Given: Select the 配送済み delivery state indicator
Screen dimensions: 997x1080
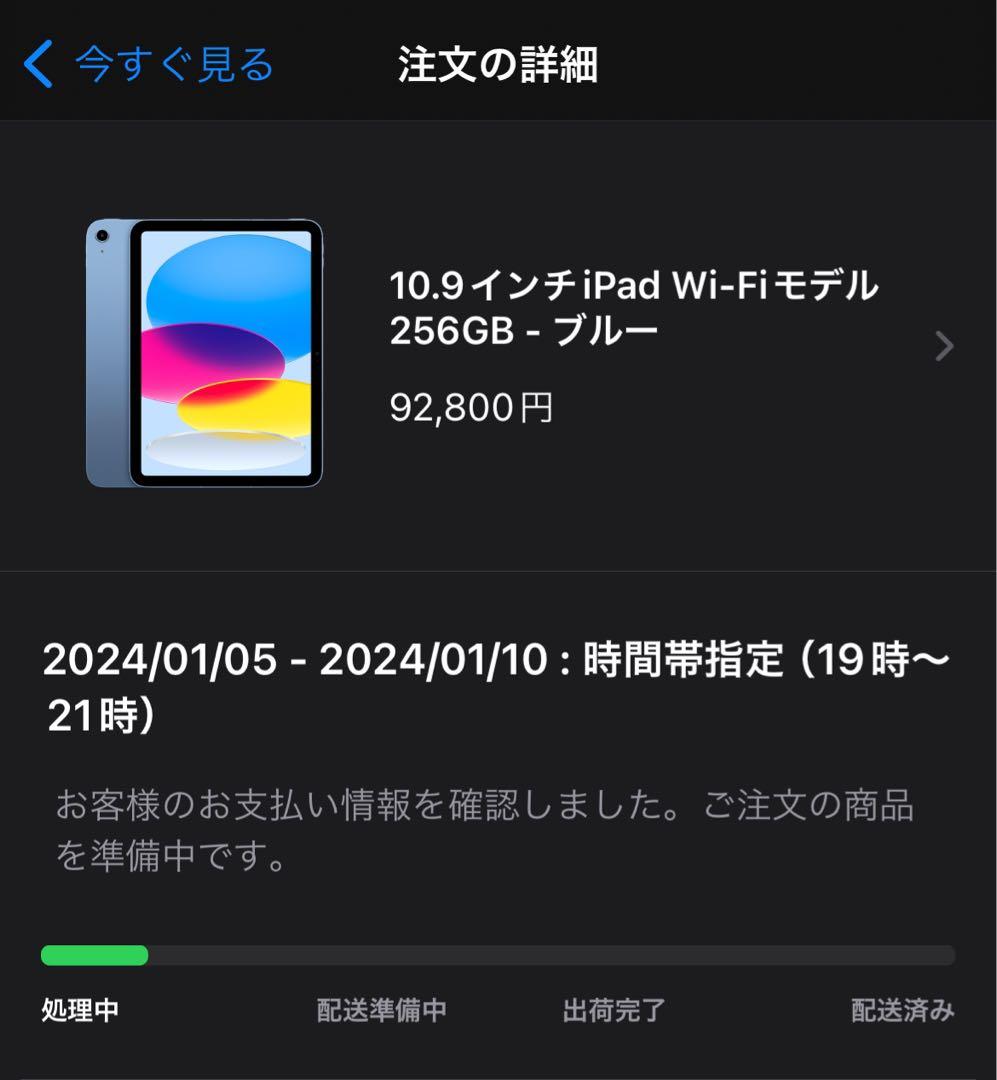Looking at the screenshot, I should coord(899,1011).
